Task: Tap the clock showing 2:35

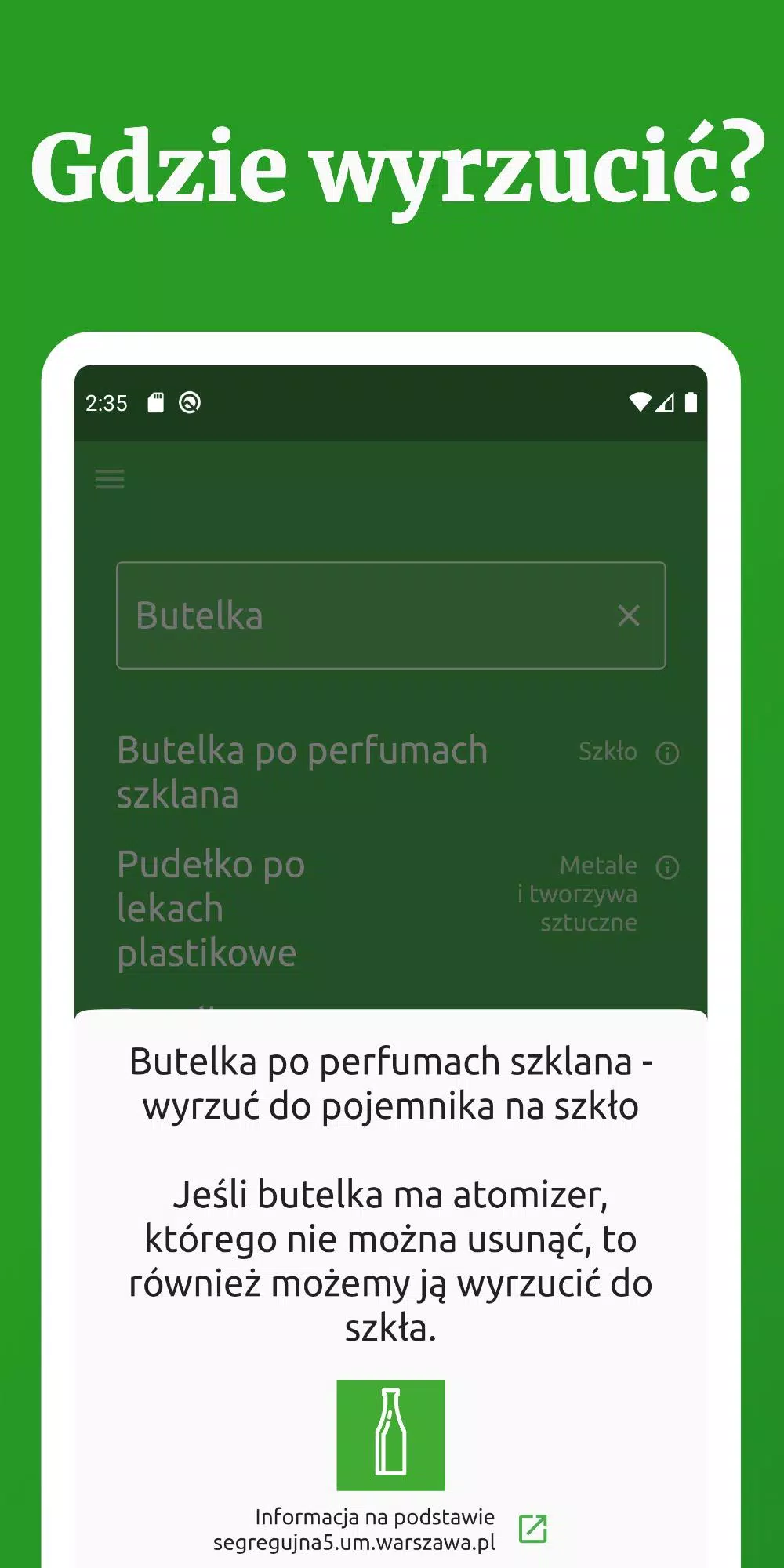Action: (x=106, y=402)
